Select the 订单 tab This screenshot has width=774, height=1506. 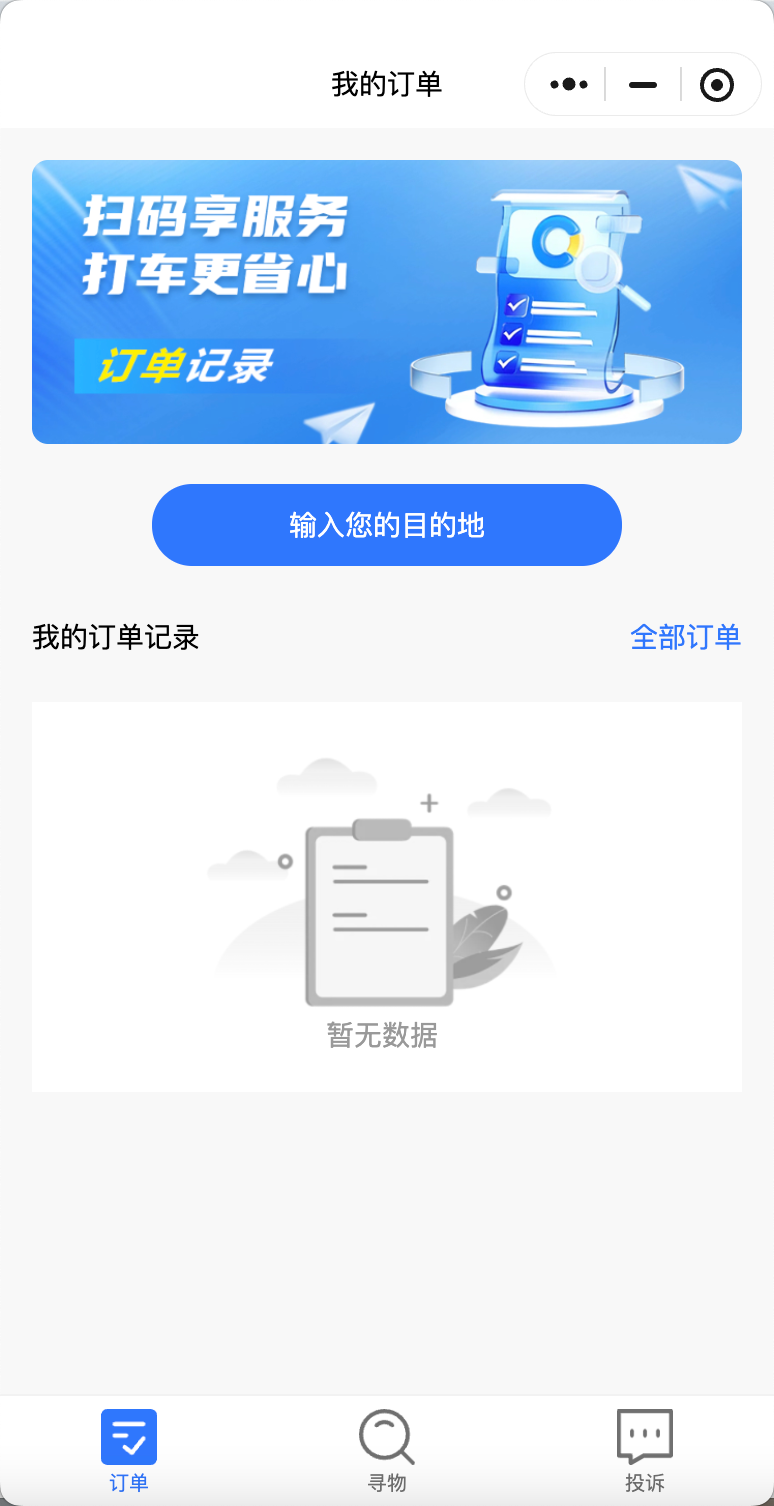pyautogui.click(x=129, y=1451)
